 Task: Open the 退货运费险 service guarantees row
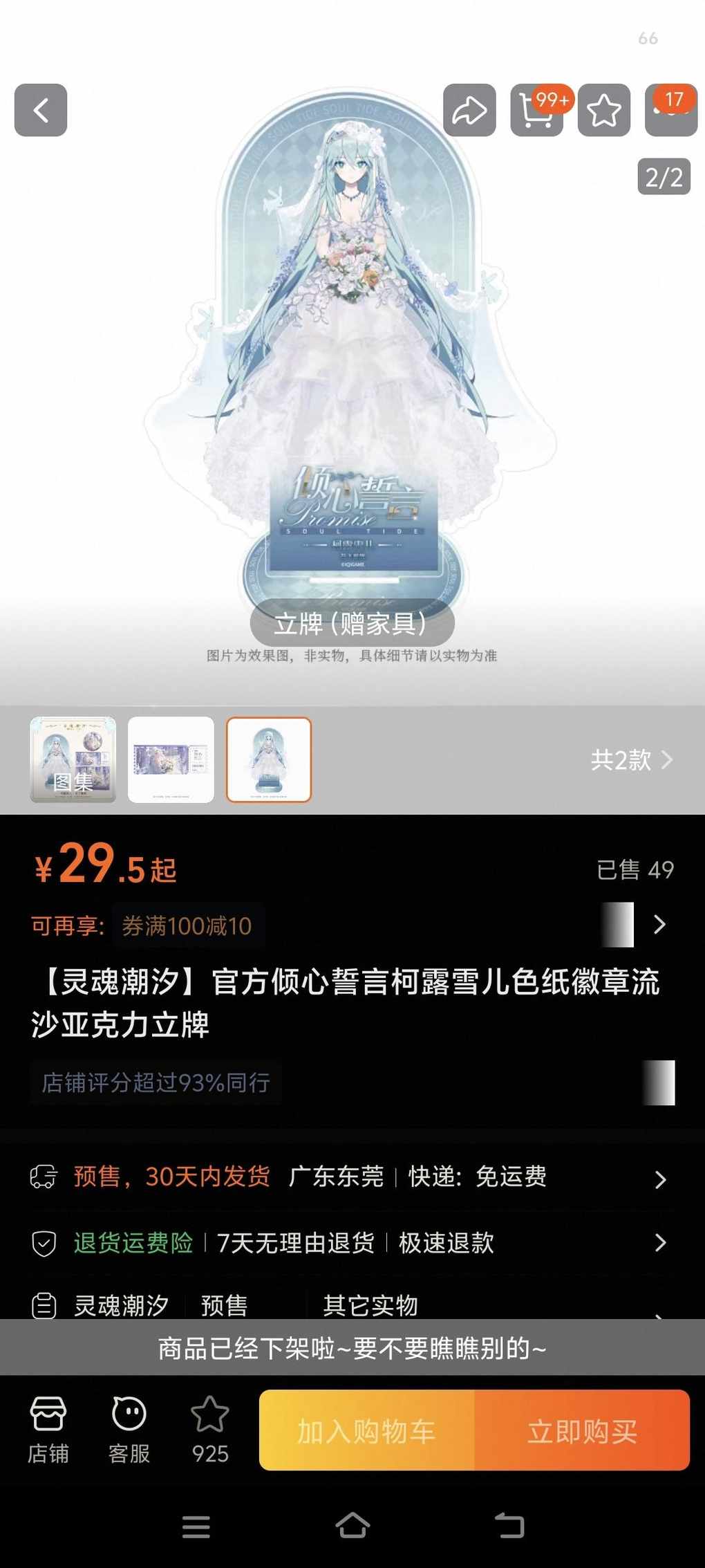point(346,1243)
